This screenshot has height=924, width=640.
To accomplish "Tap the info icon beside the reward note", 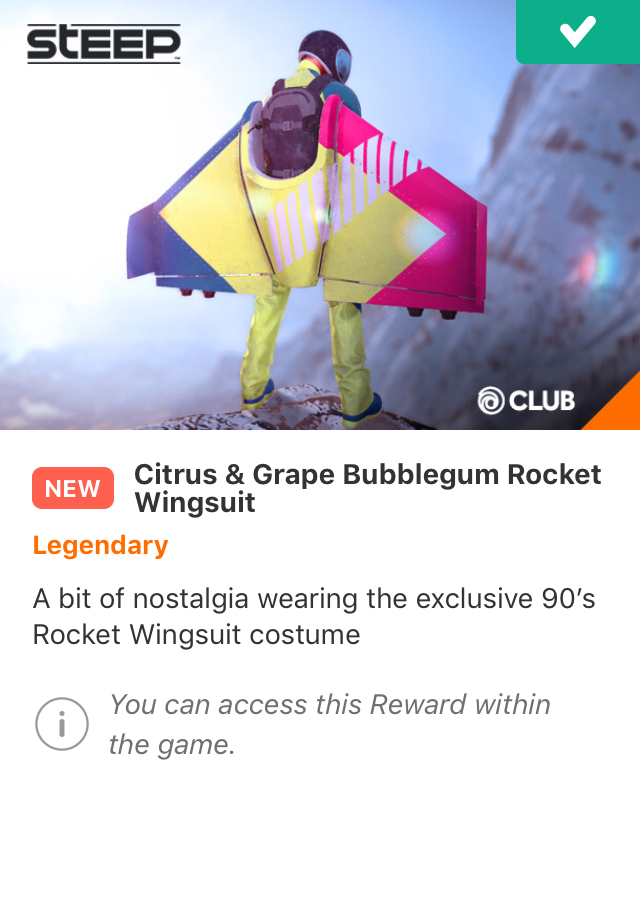I will (62, 723).
